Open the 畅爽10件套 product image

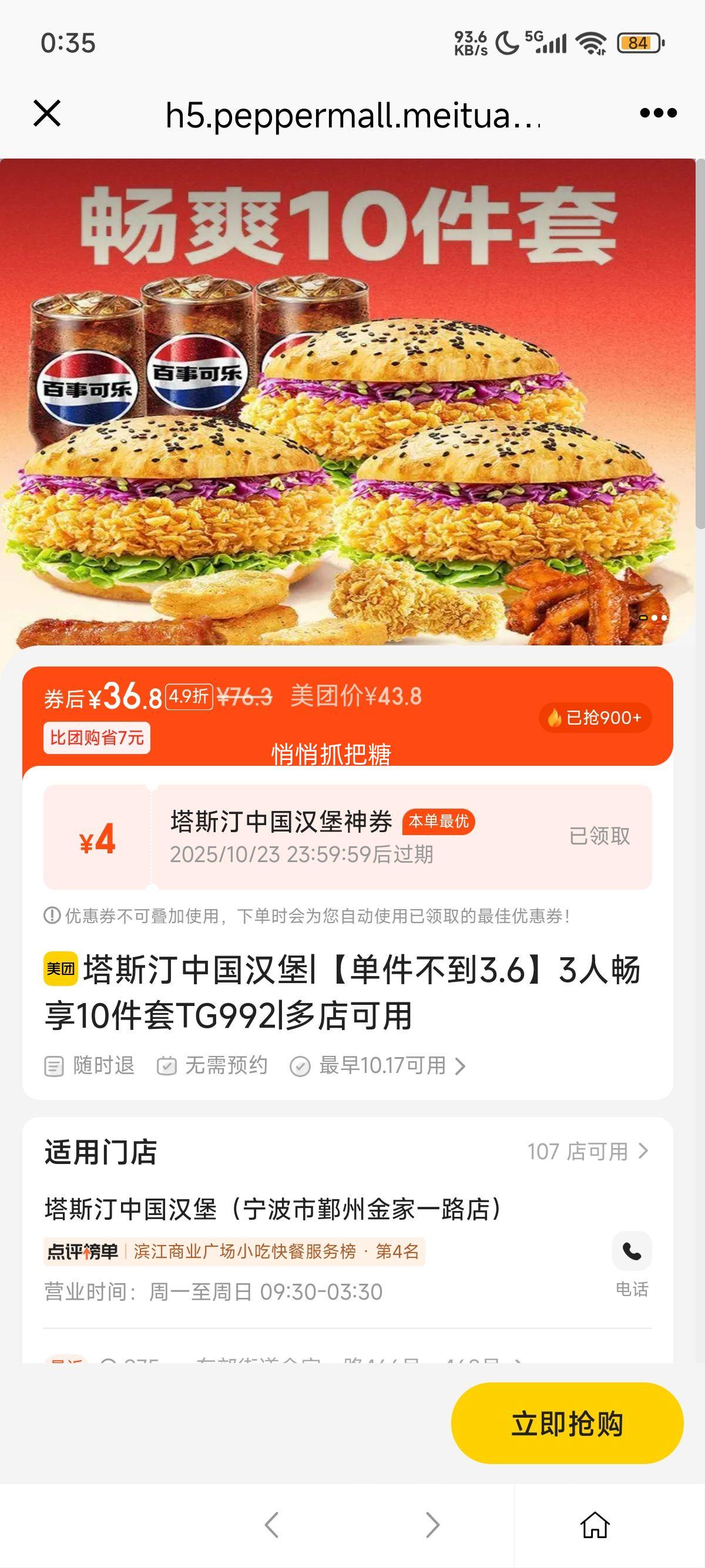pos(347,402)
